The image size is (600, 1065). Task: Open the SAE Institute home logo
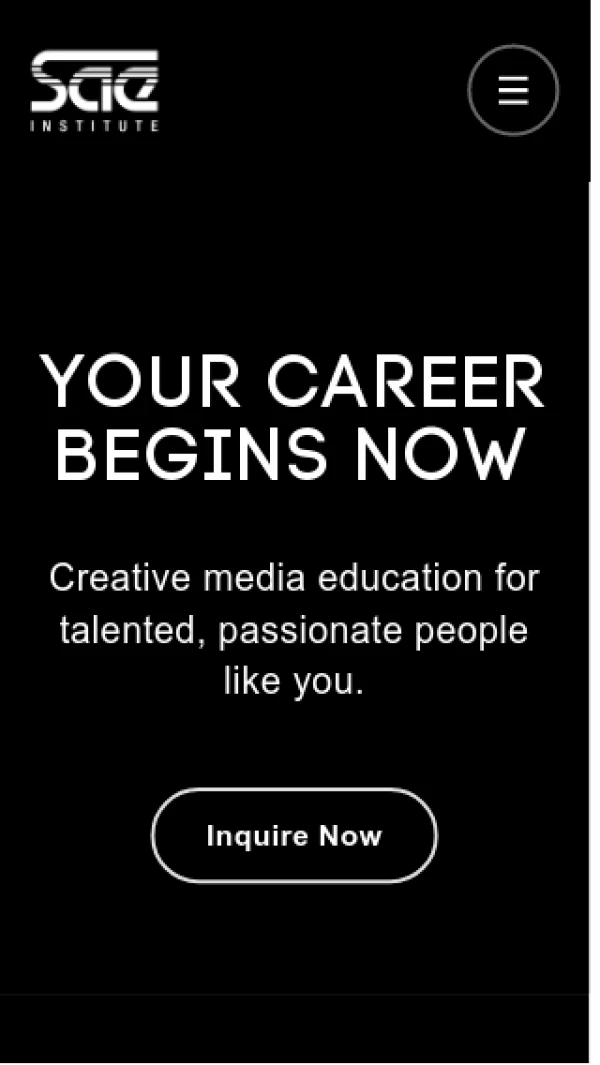point(94,91)
